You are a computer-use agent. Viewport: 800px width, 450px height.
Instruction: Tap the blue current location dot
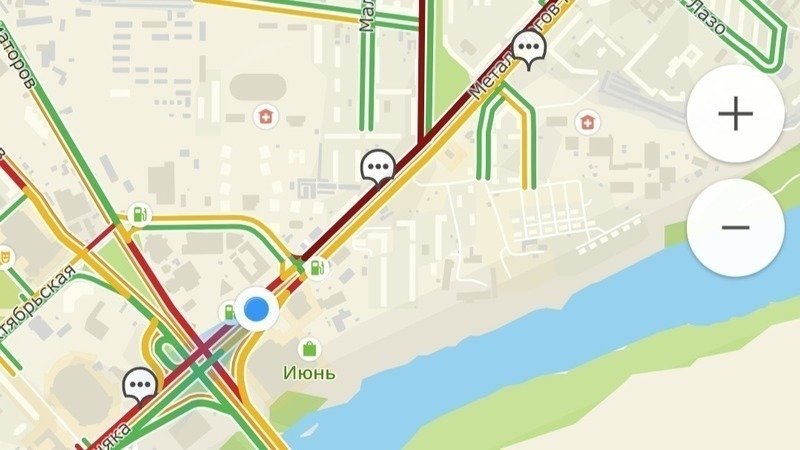pyautogui.click(x=257, y=309)
